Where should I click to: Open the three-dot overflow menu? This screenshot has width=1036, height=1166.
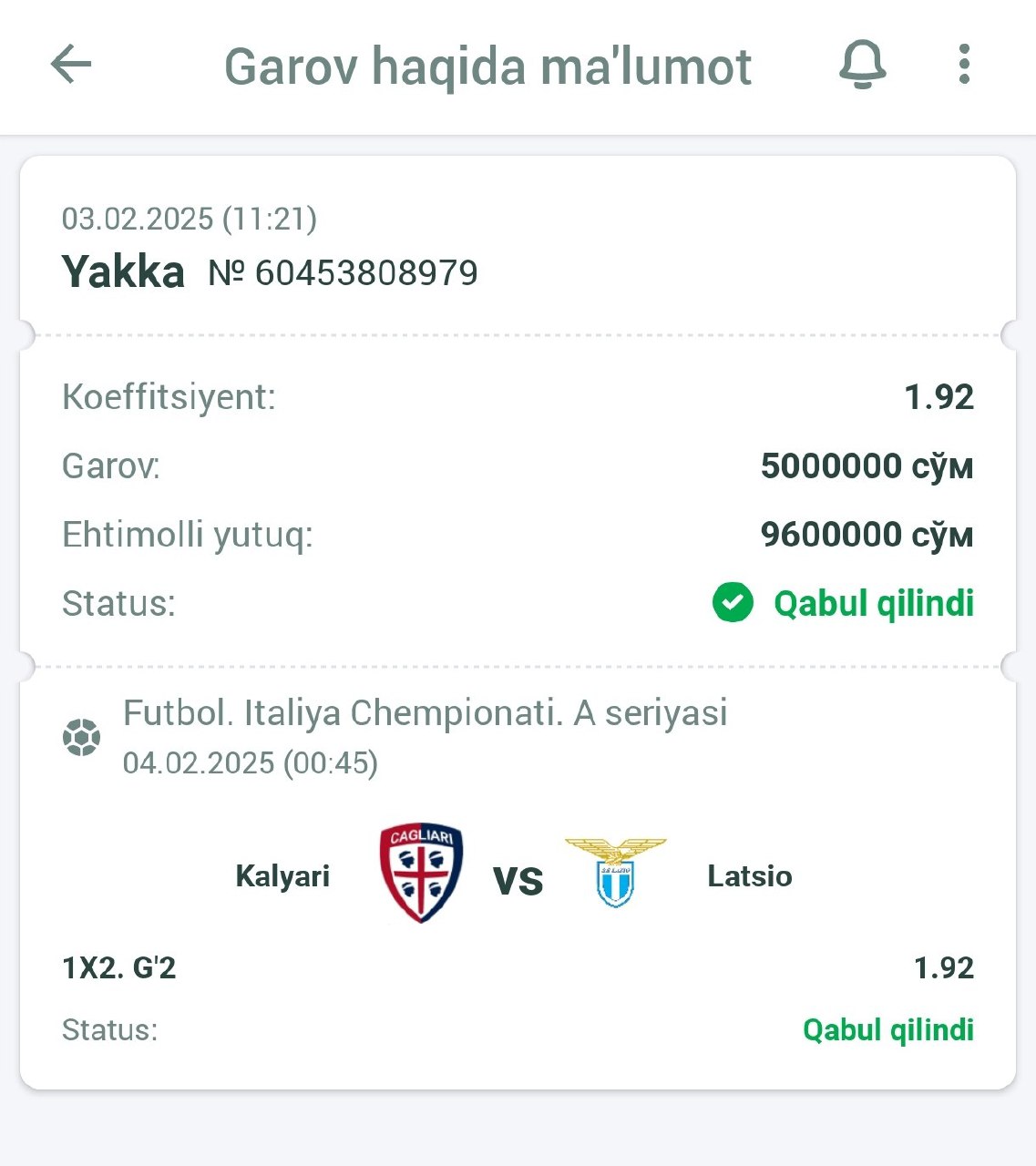pyautogui.click(x=964, y=65)
